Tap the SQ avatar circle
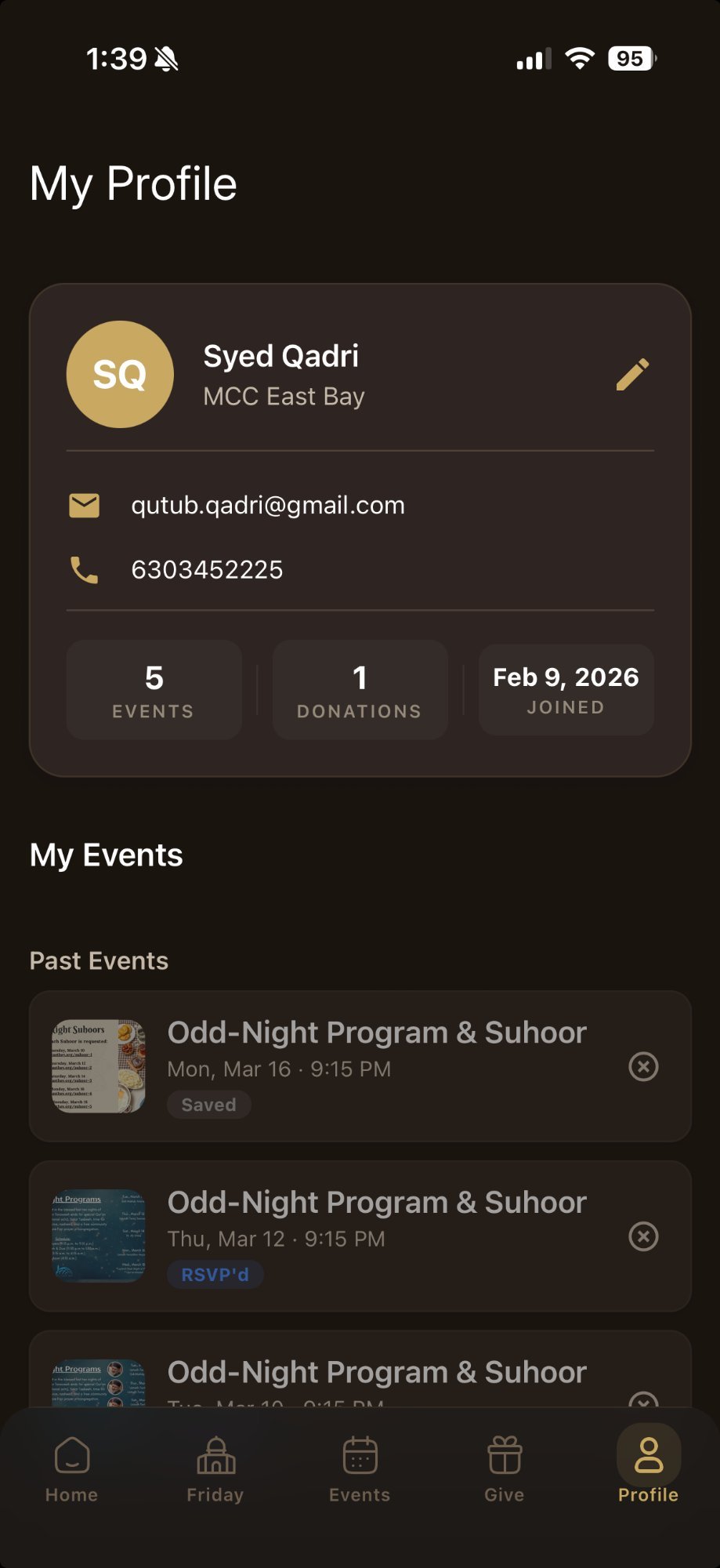 [x=120, y=374]
